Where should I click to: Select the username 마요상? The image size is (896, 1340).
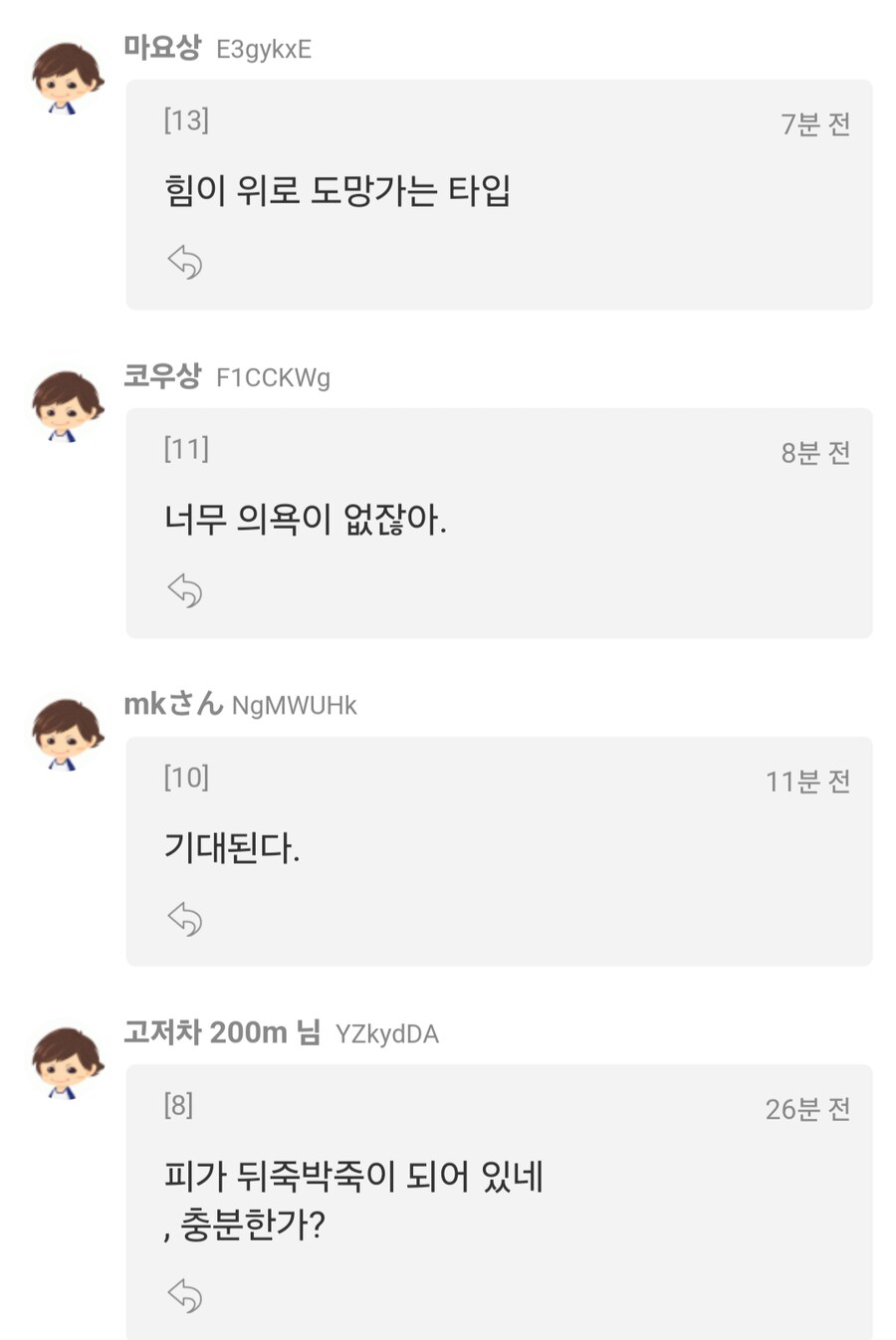pyautogui.click(x=159, y=49)
